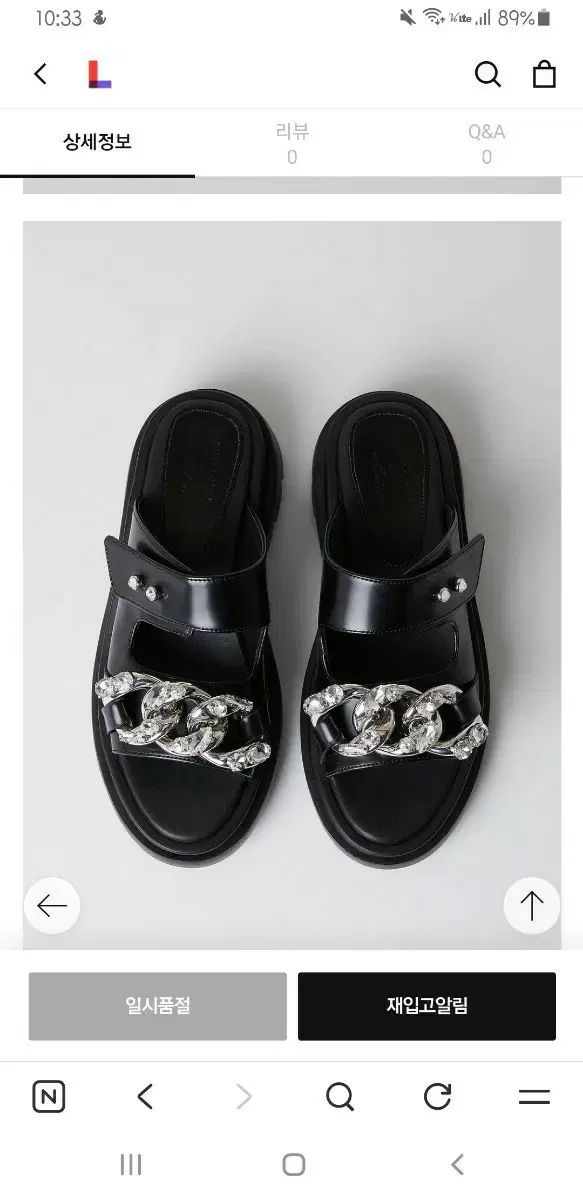
Task: Tap the 일시품절 sold-out button
Action: tap(157, 1006)
